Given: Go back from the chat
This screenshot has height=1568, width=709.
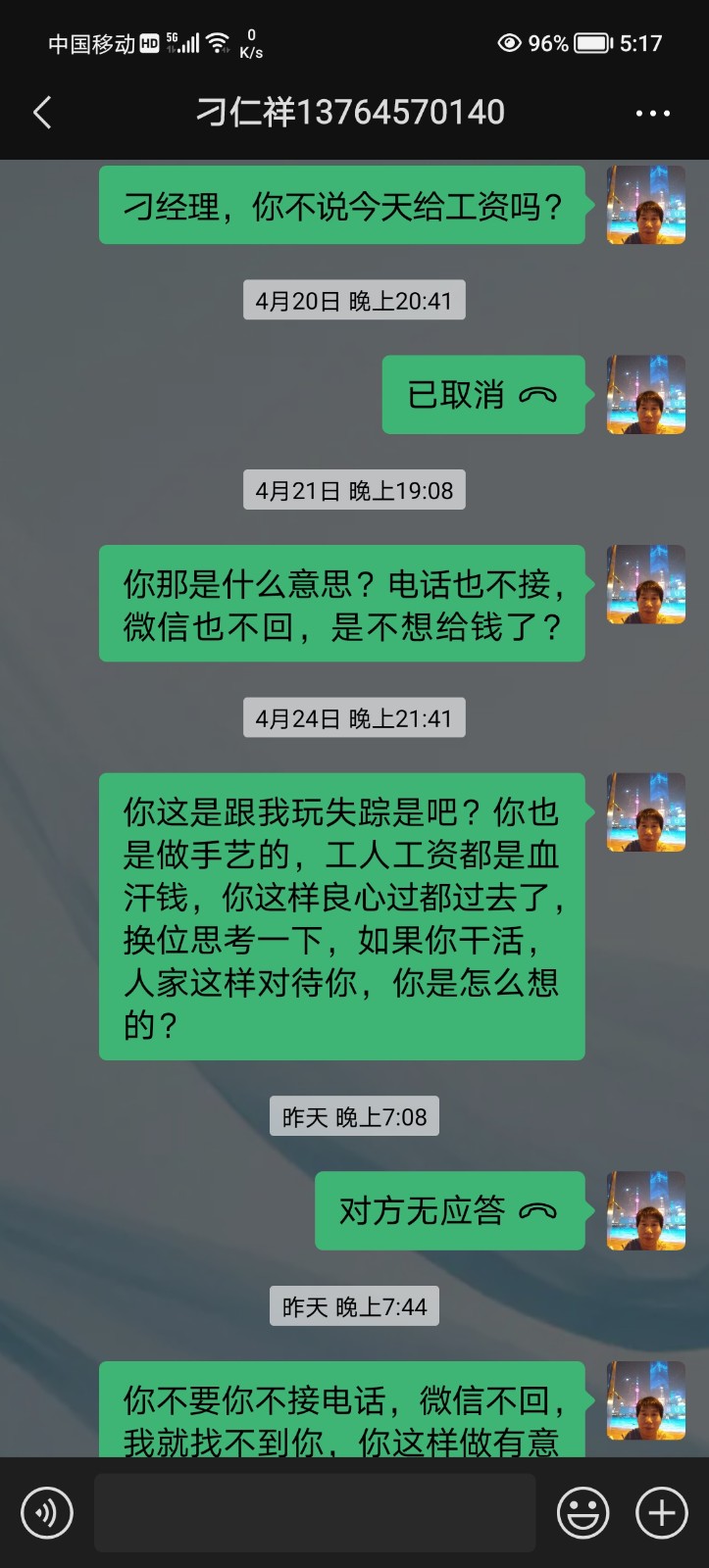Looking at the screenshot, I should coord(42,113).
